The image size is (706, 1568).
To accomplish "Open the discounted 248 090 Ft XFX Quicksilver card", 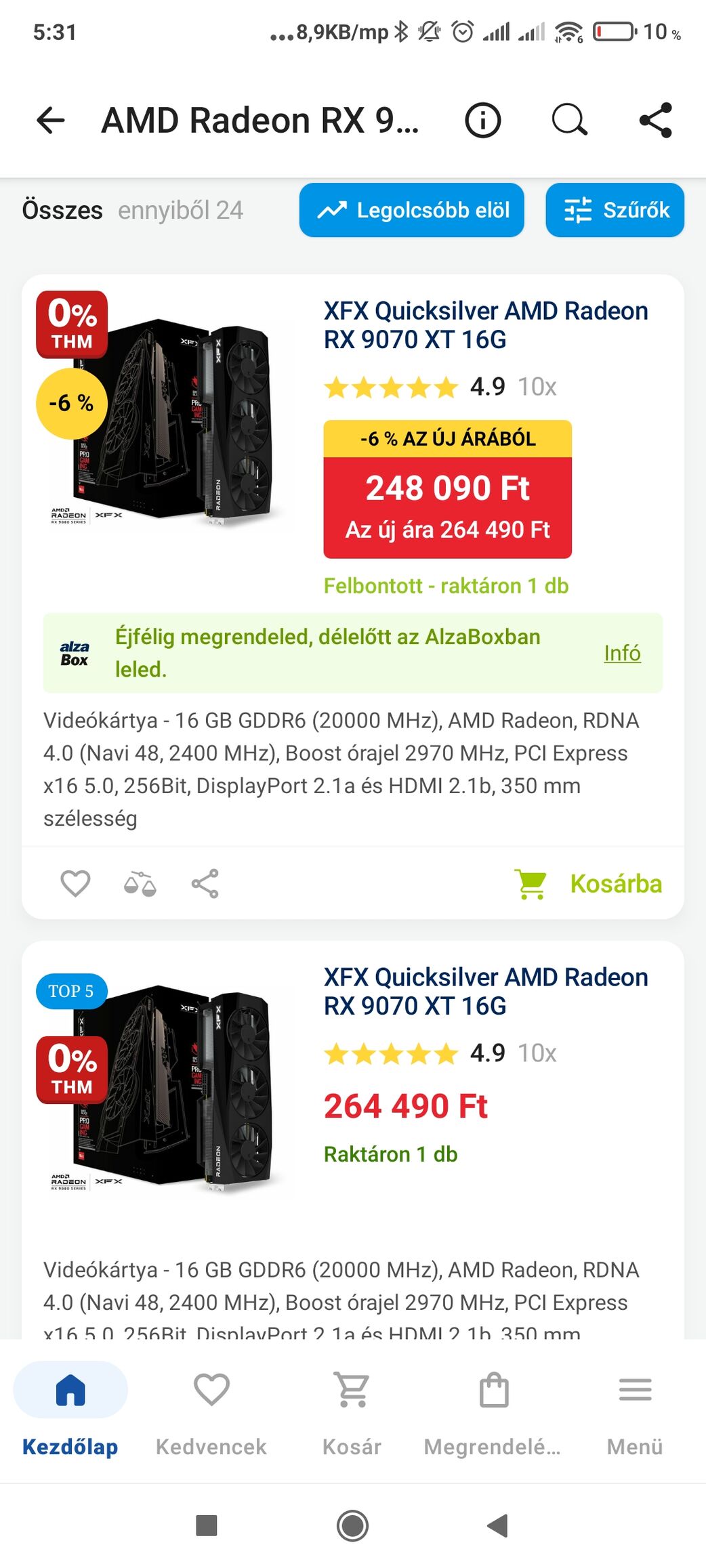I will 485,325.
